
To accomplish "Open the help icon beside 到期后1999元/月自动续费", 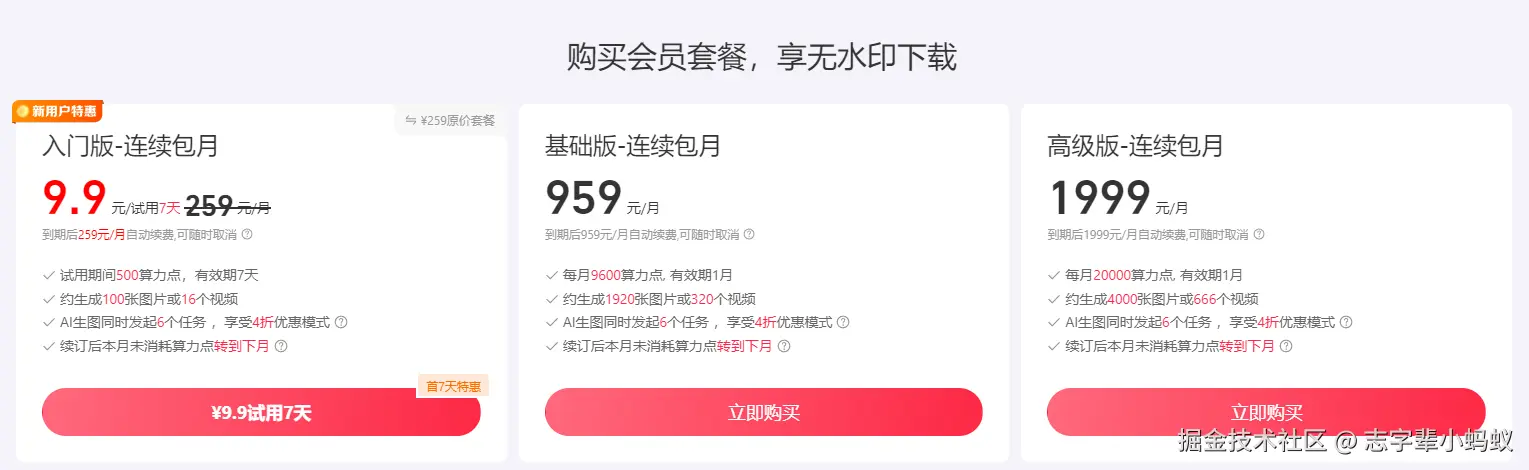I will coord(1259,235).
